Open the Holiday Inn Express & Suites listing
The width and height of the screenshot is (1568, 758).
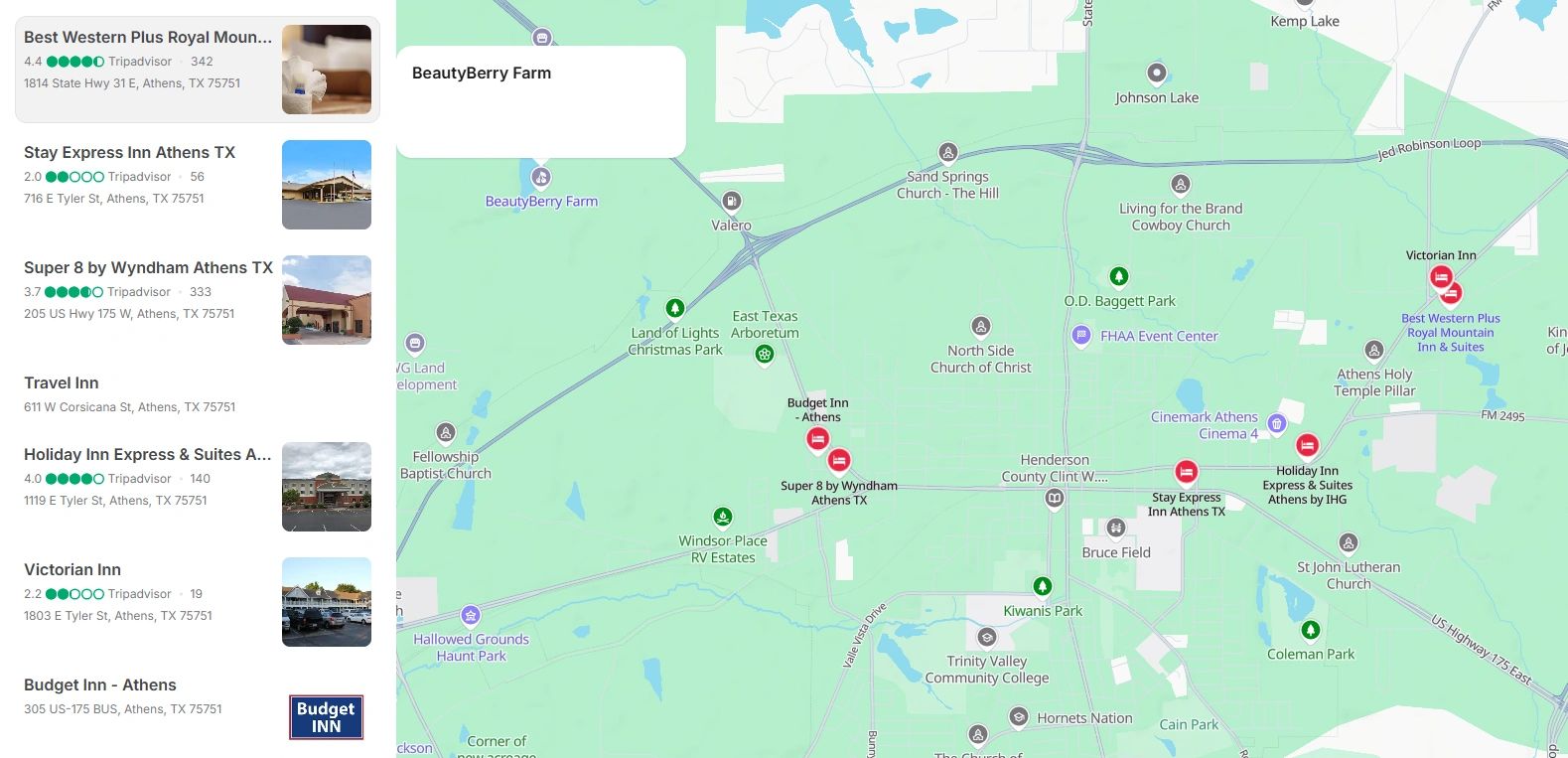(198, 487)
